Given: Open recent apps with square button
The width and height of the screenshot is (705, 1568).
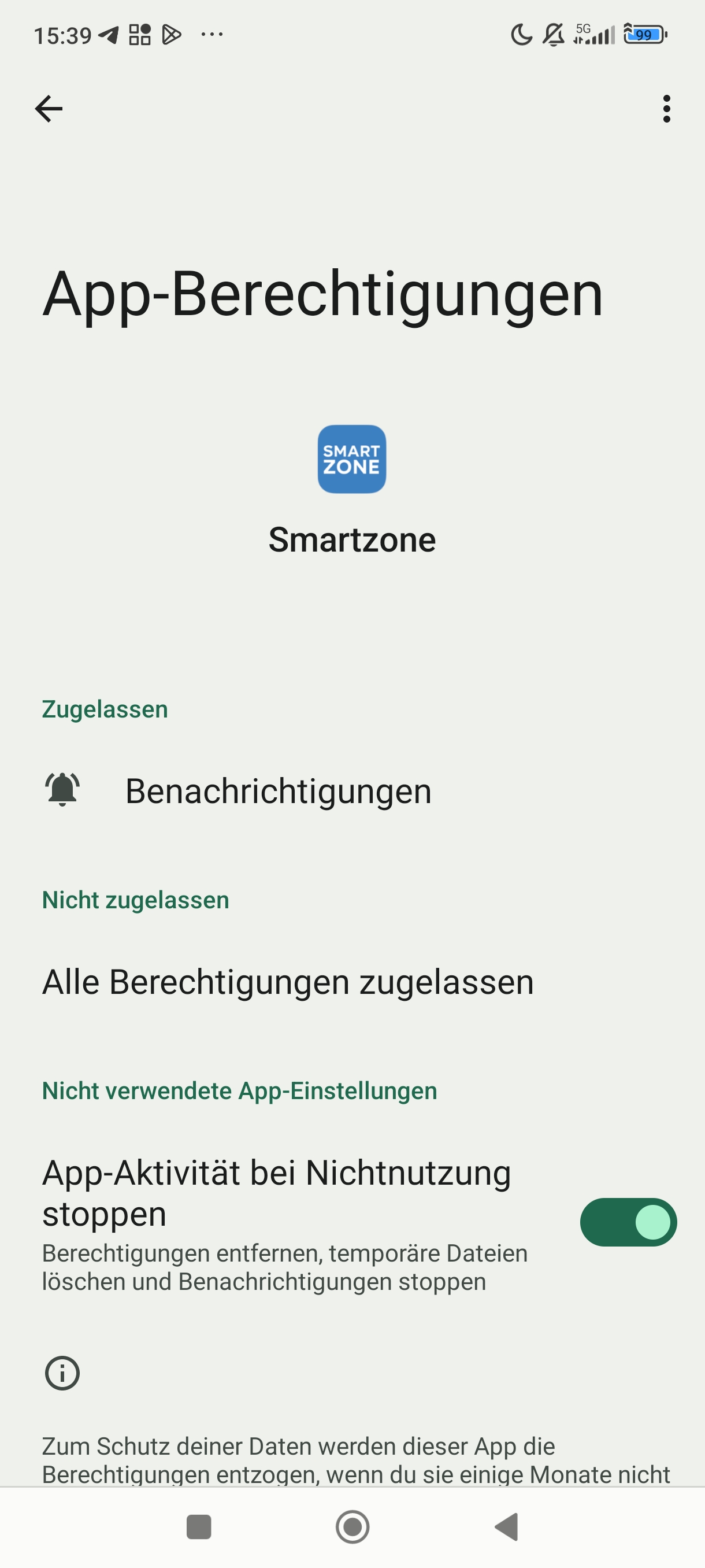Looking at the screenshot, I should (x=199, y=1526).
